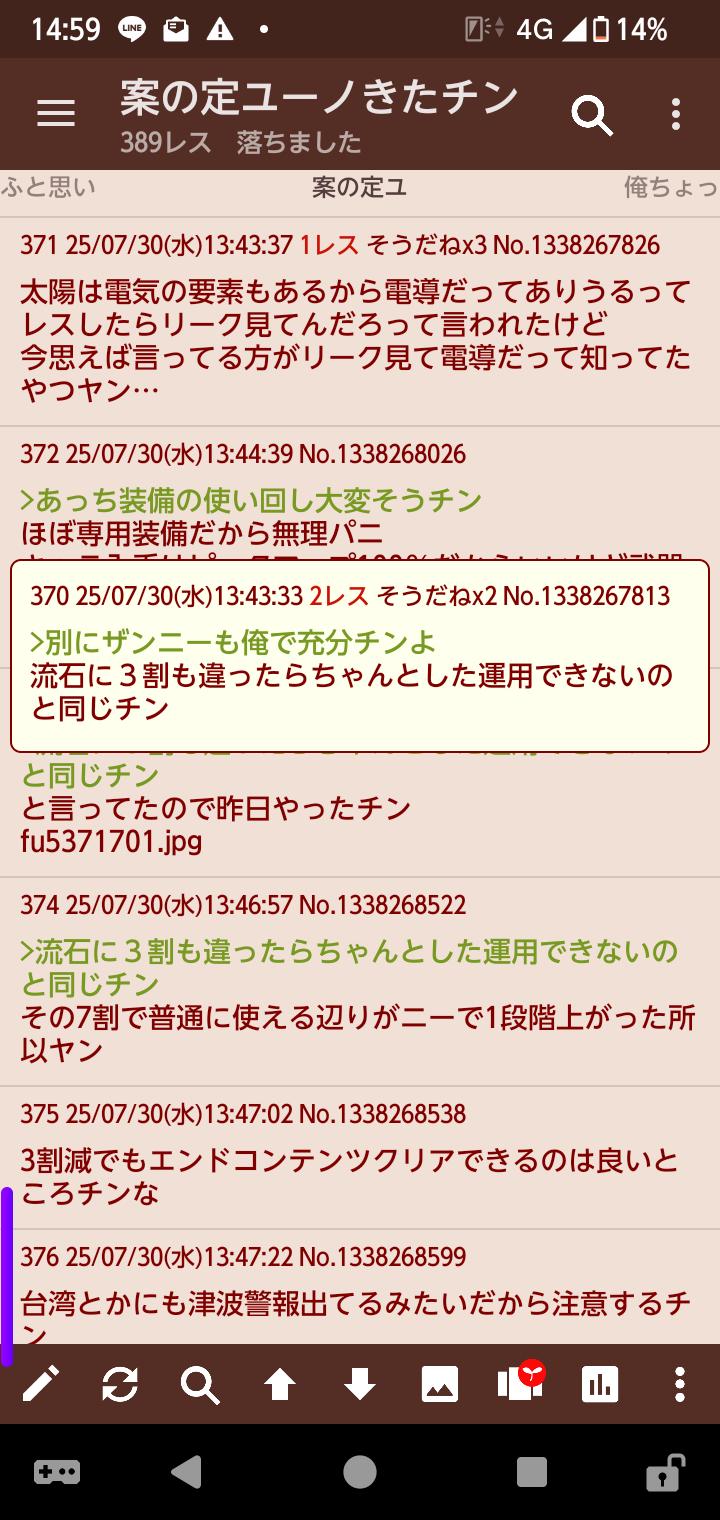720x1520 pixels.
Task: Open the top bar overflow menu
Action: pyautogui.click(x=676, y=115)
